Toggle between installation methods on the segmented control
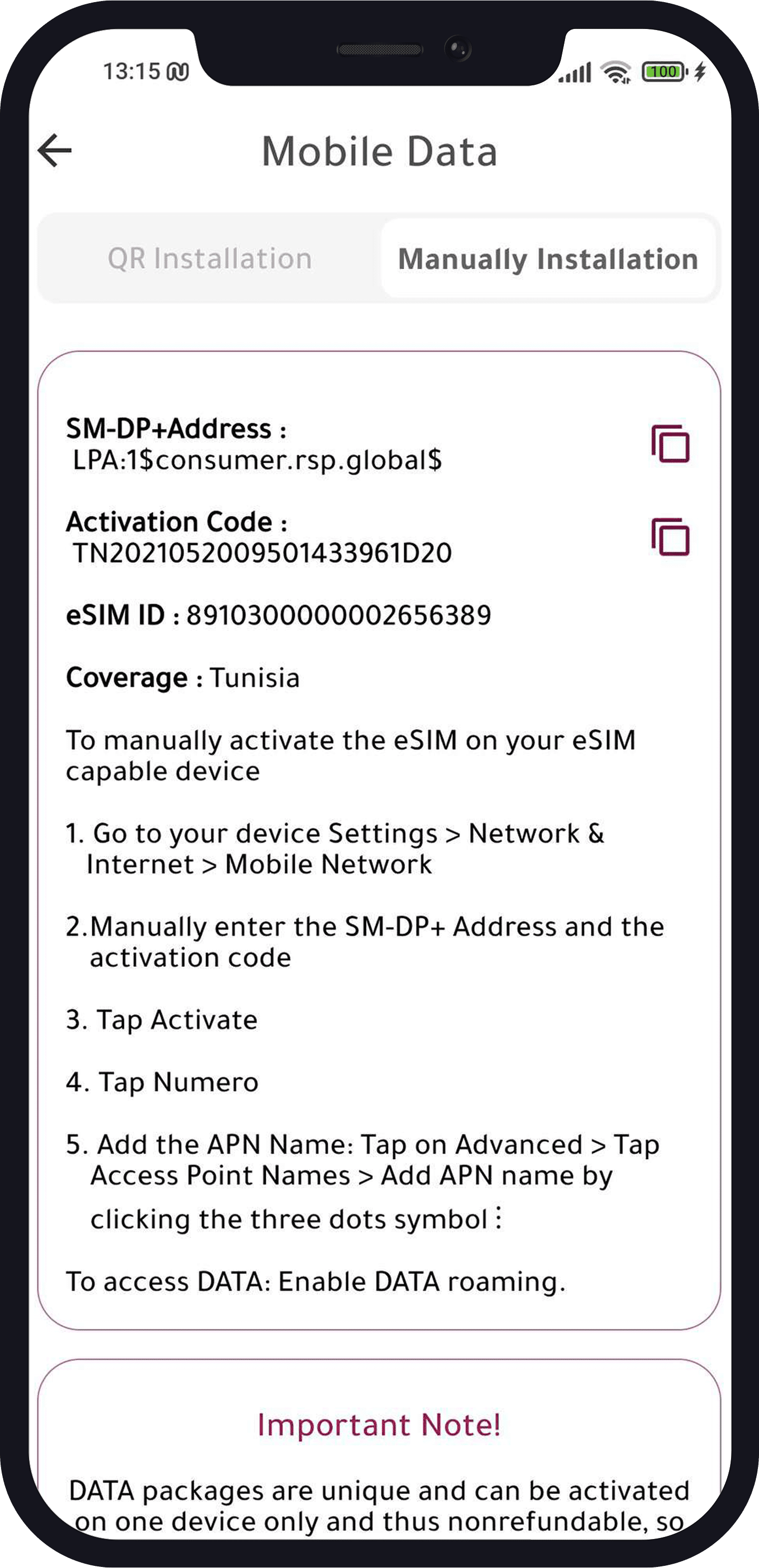The image size is (759, 1568). pyautogui.click(x=379, y=258)
